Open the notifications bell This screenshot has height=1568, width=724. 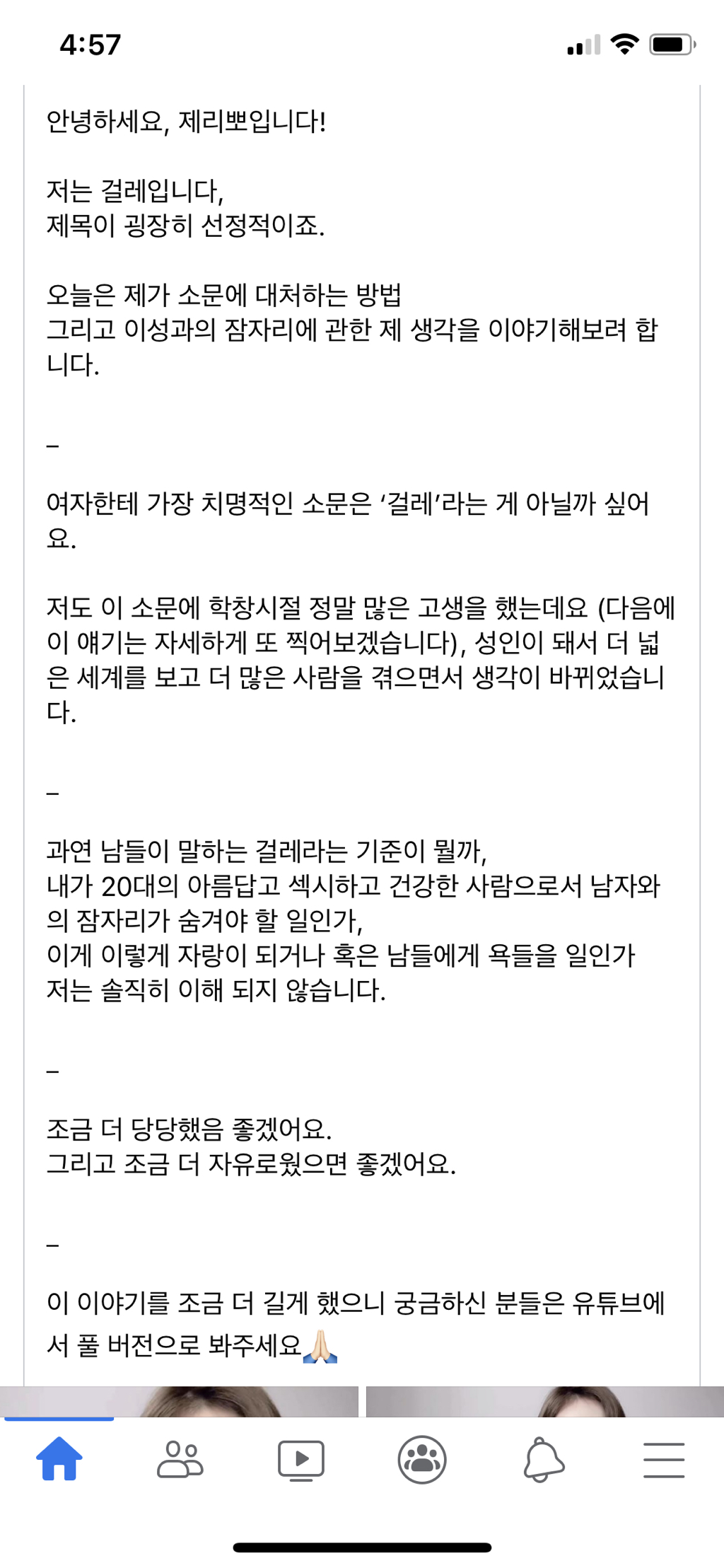pyautogui.click(x=543, y=1459)
